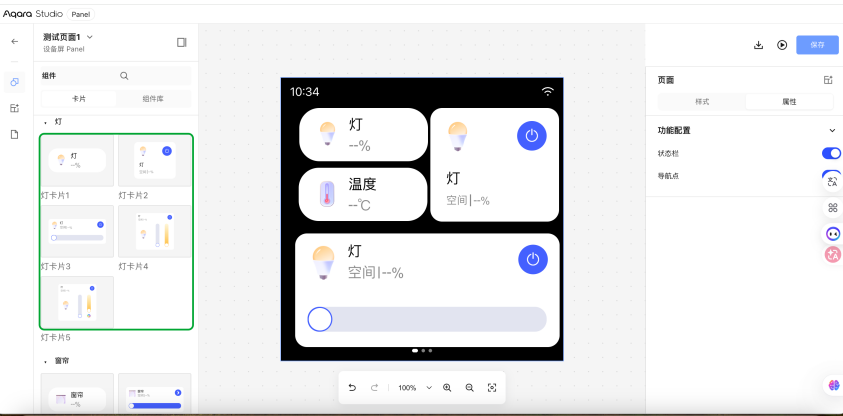Choose the 灯卡片3 card
Screen dimensions: 843x416
pyautogui.click(x=77, y=231)
